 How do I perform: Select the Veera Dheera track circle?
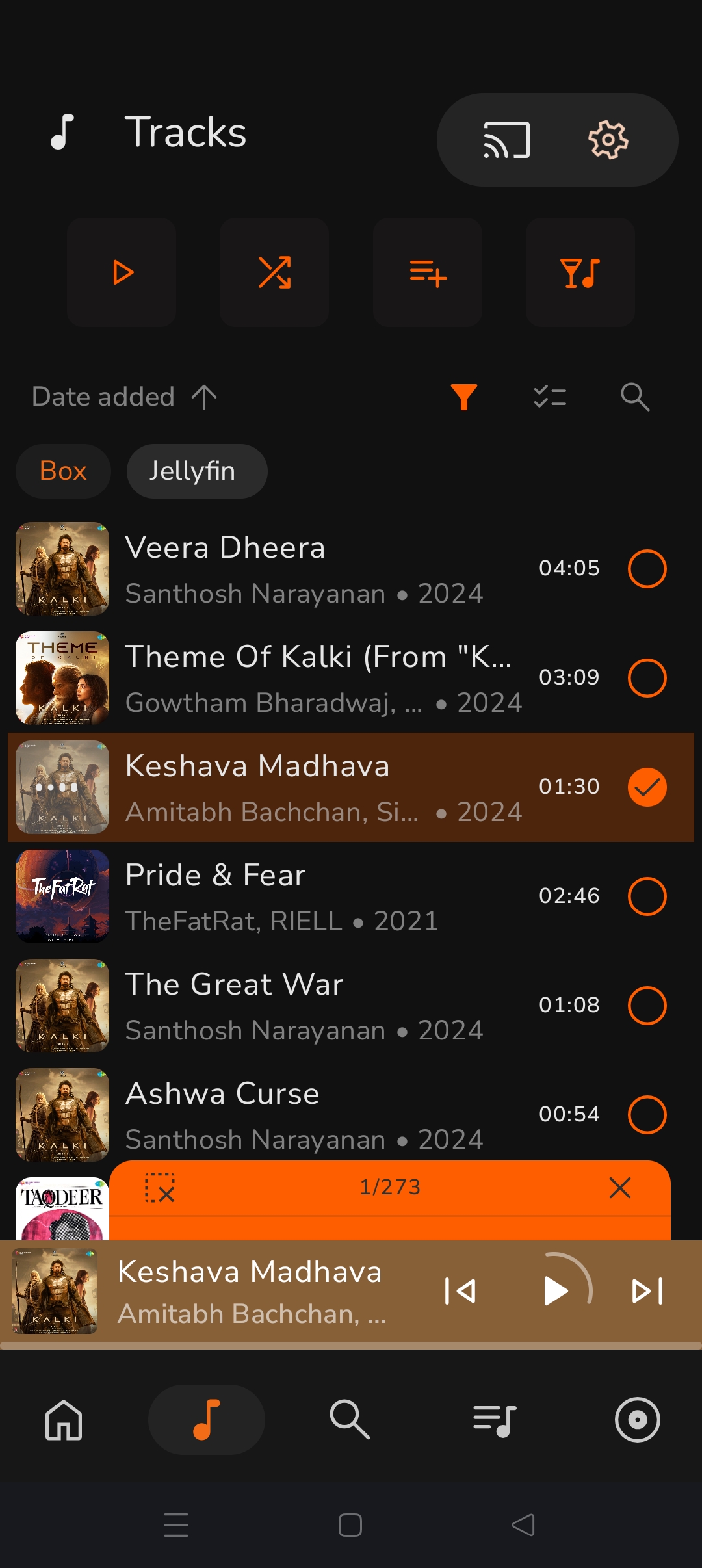647,569
